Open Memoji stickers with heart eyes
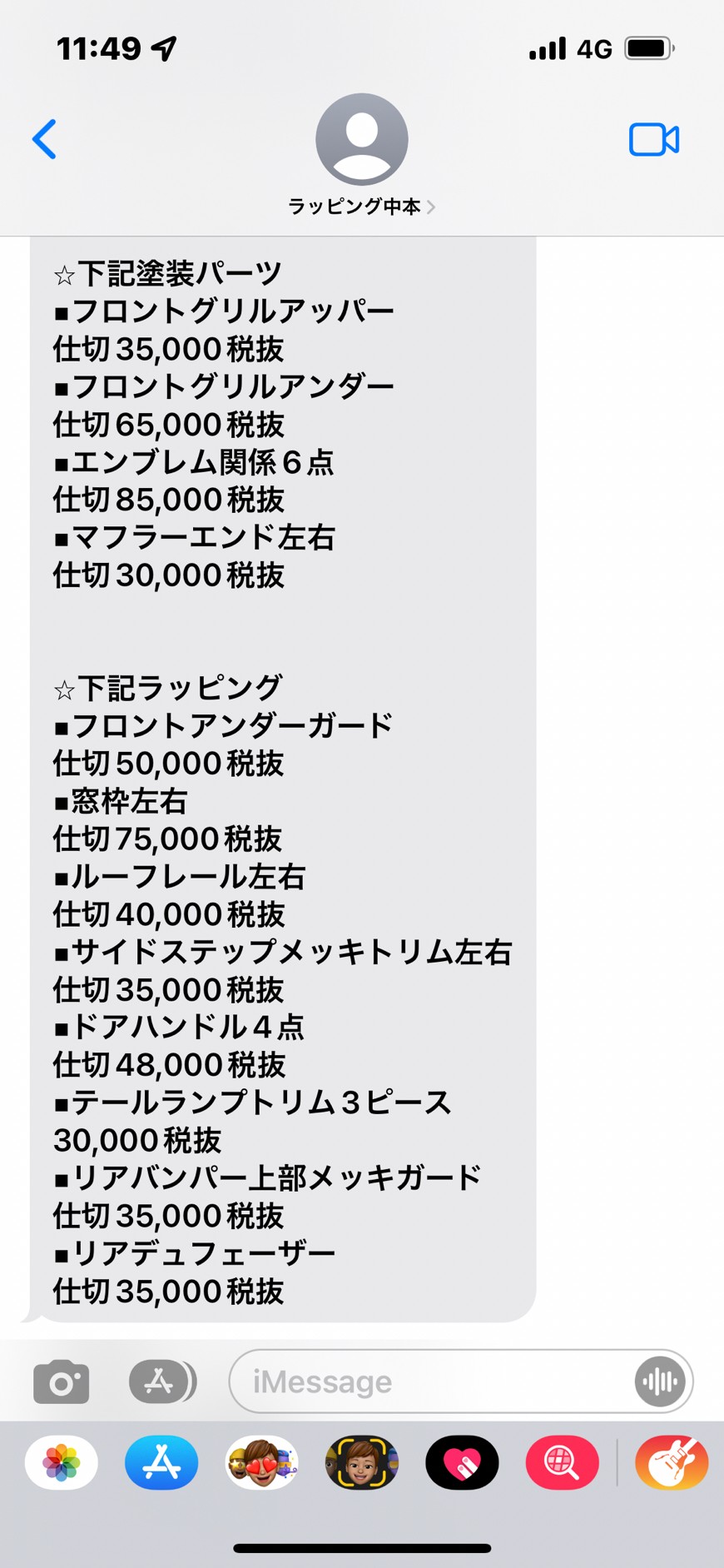724x1568 pixels. pos(261,1462)
